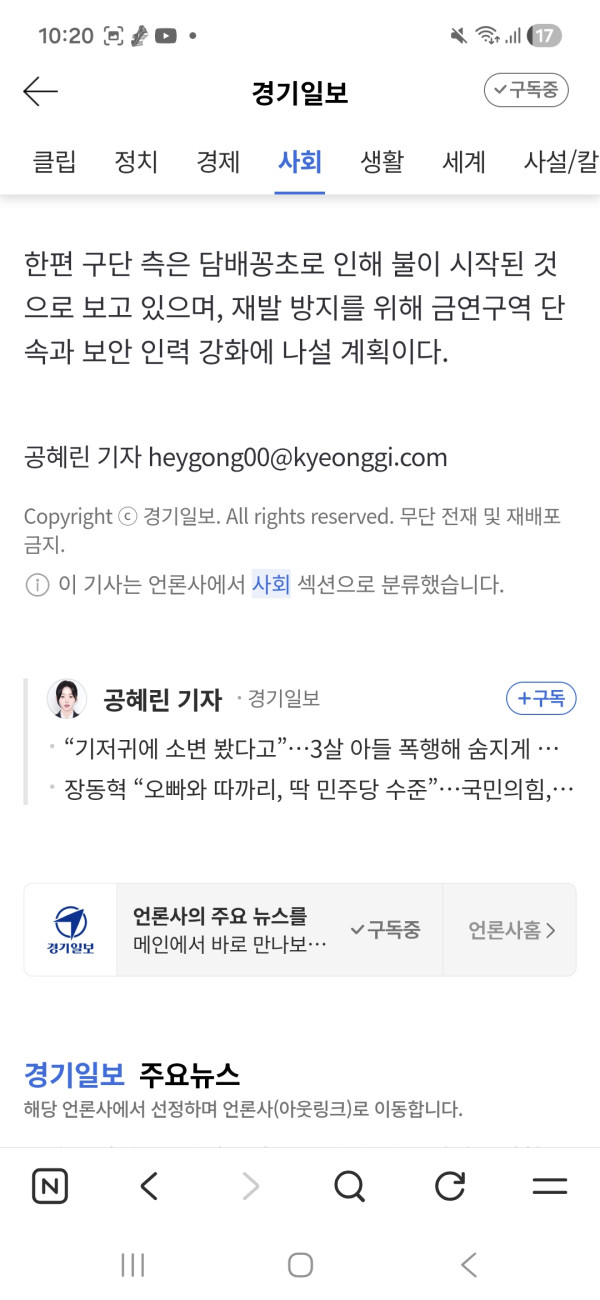The image size is (600, 1300).
Task: Go back using the top-left arrow
Action: (x=41, y=91)
